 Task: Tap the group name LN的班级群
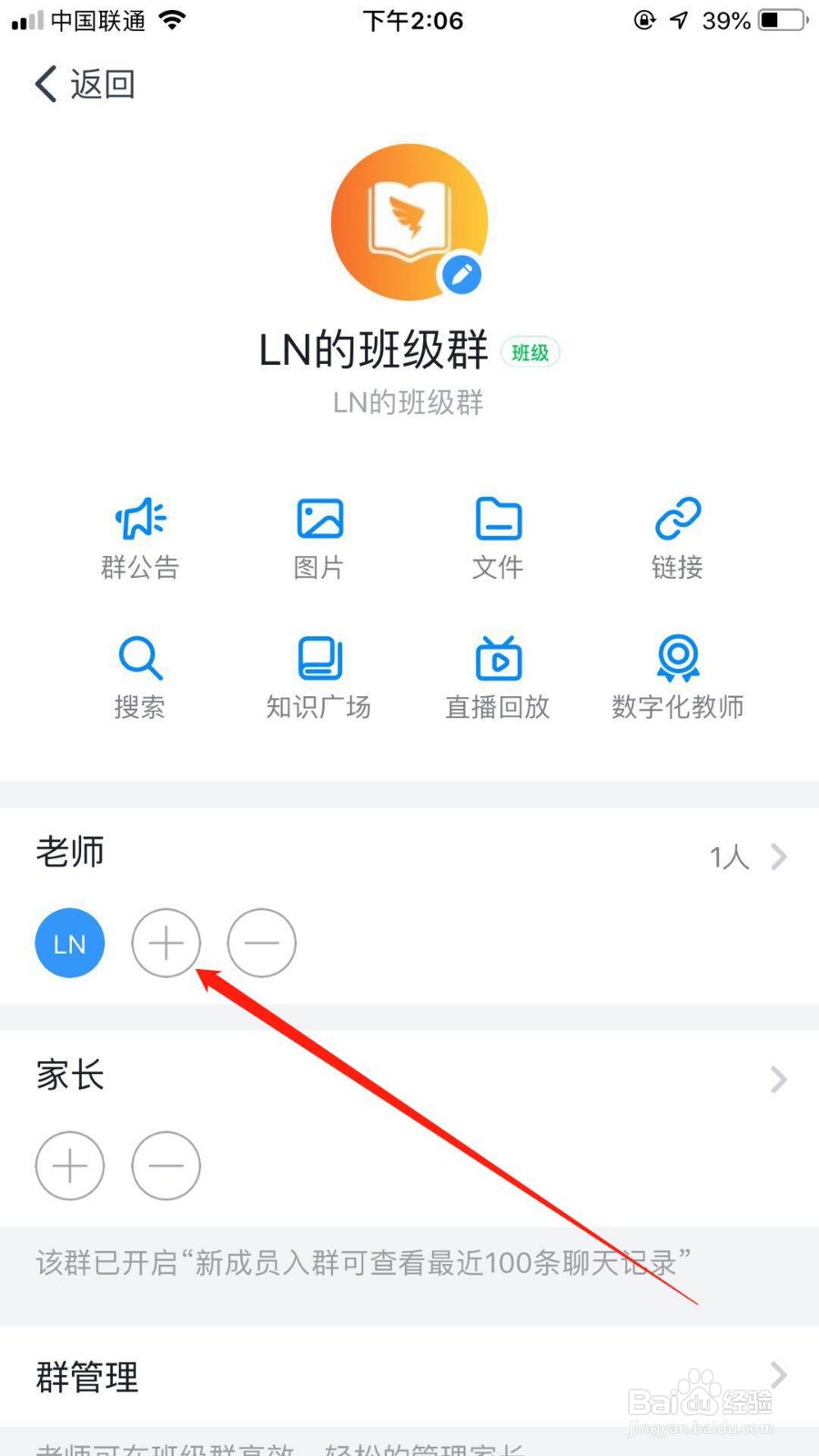(373, 350)
